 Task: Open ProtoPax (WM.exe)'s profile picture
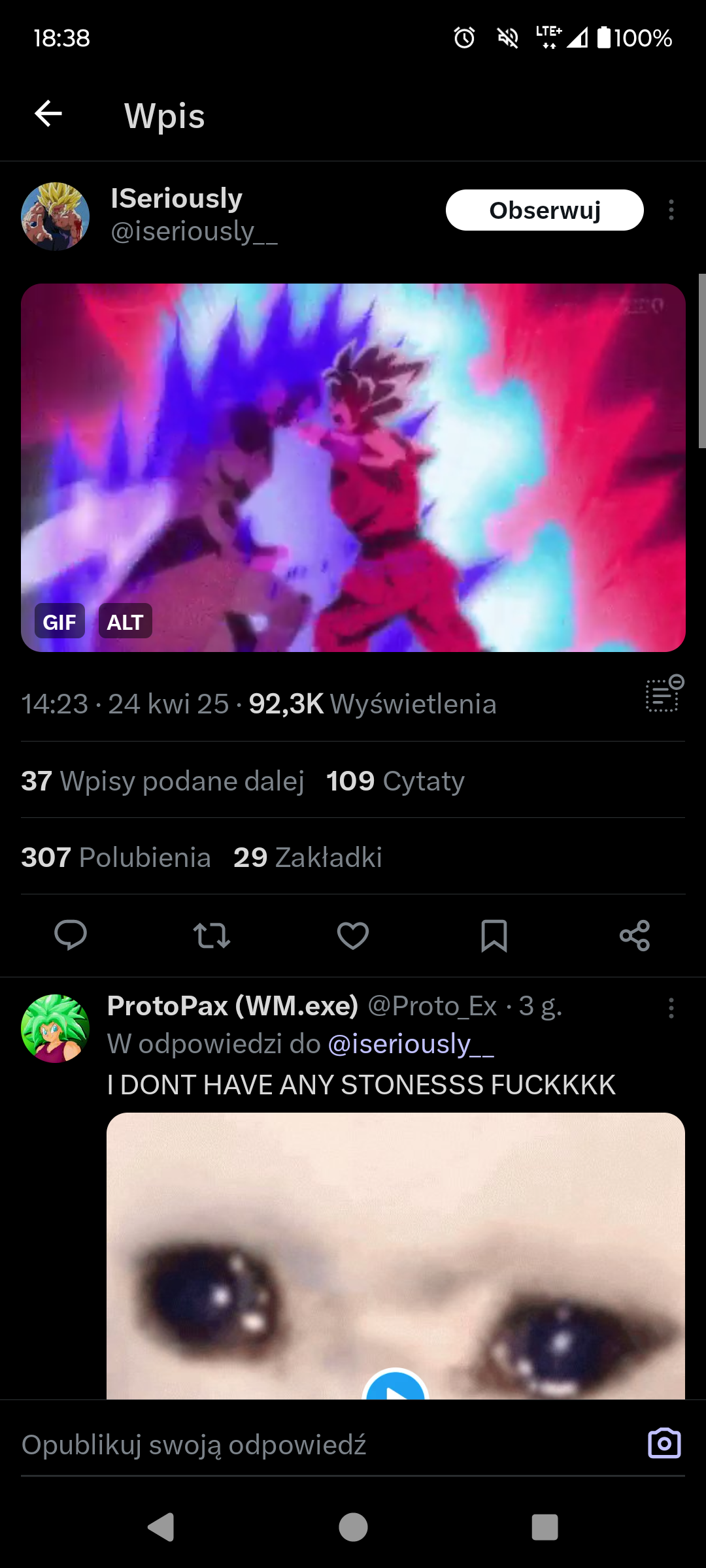click(56, 1028)
